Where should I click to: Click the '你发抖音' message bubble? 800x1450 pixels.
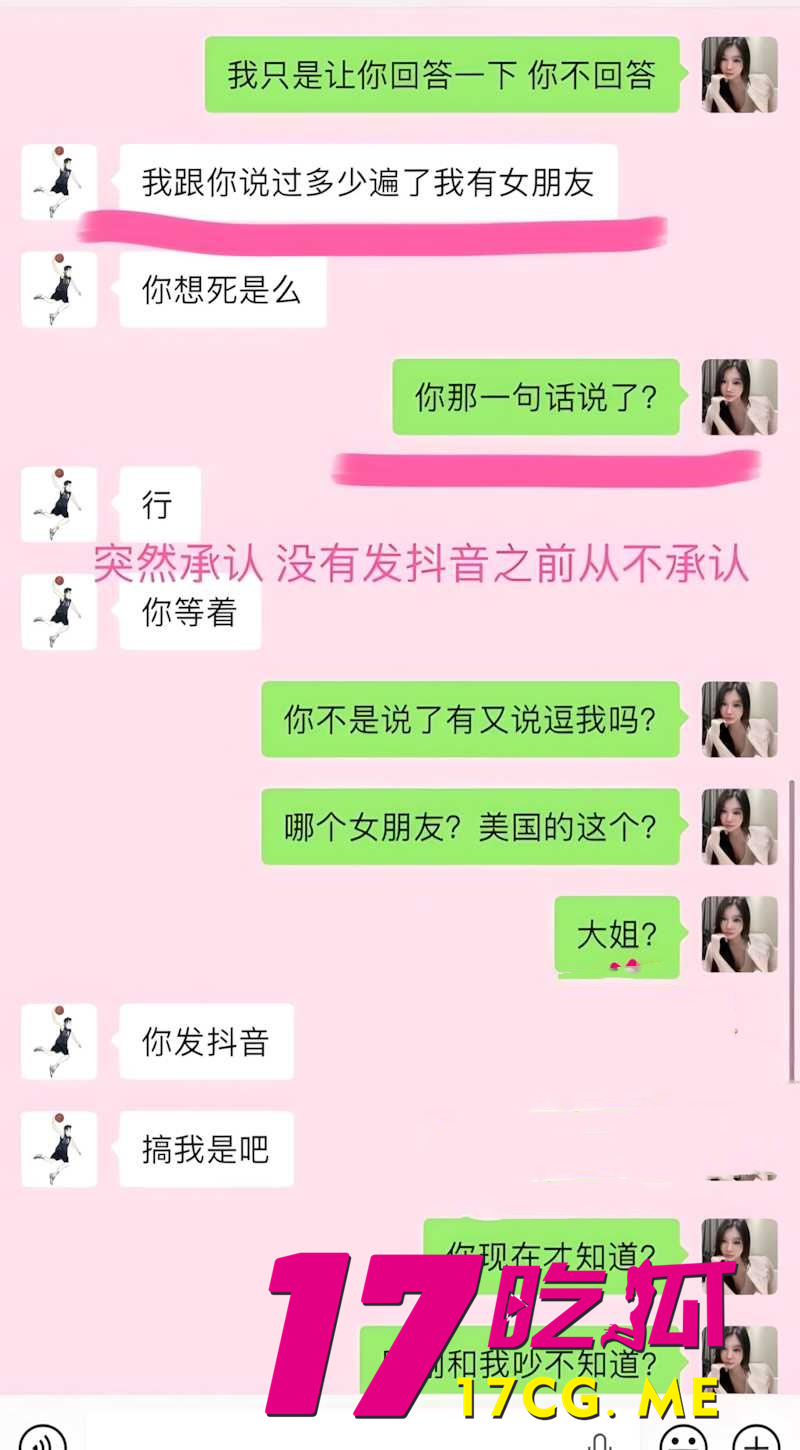click(x=205, y=1042)
